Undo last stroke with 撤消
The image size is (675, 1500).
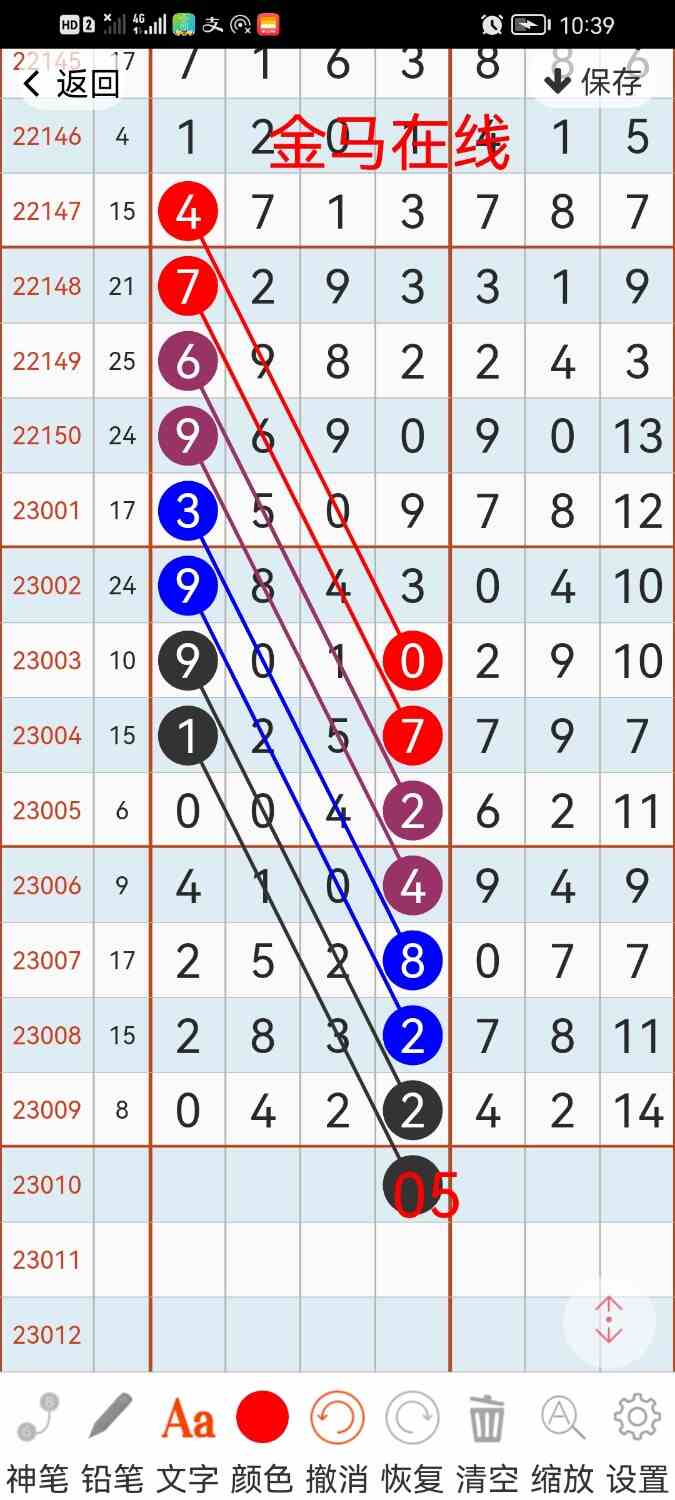tap(337, 1443)
